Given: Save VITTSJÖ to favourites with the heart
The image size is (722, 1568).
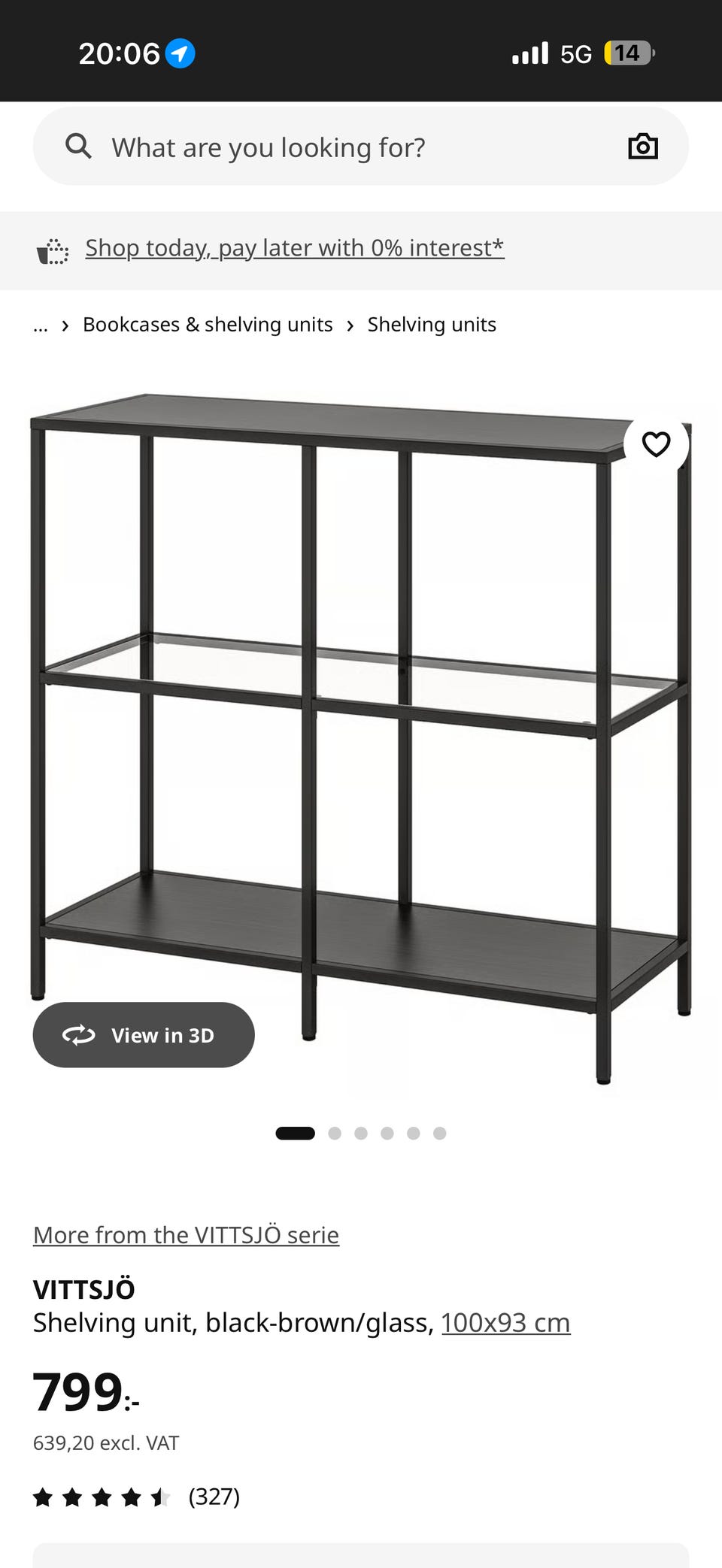Looking at the screenshot, I should click(x=656, y=444).
